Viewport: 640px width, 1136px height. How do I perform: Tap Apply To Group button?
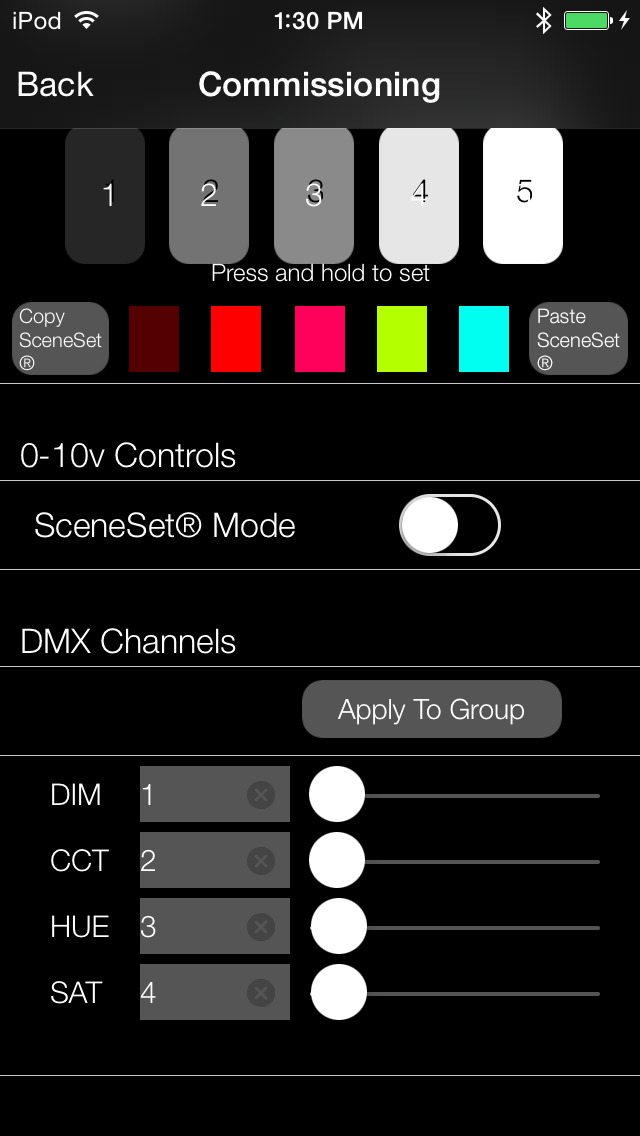[x=431, y=709]
